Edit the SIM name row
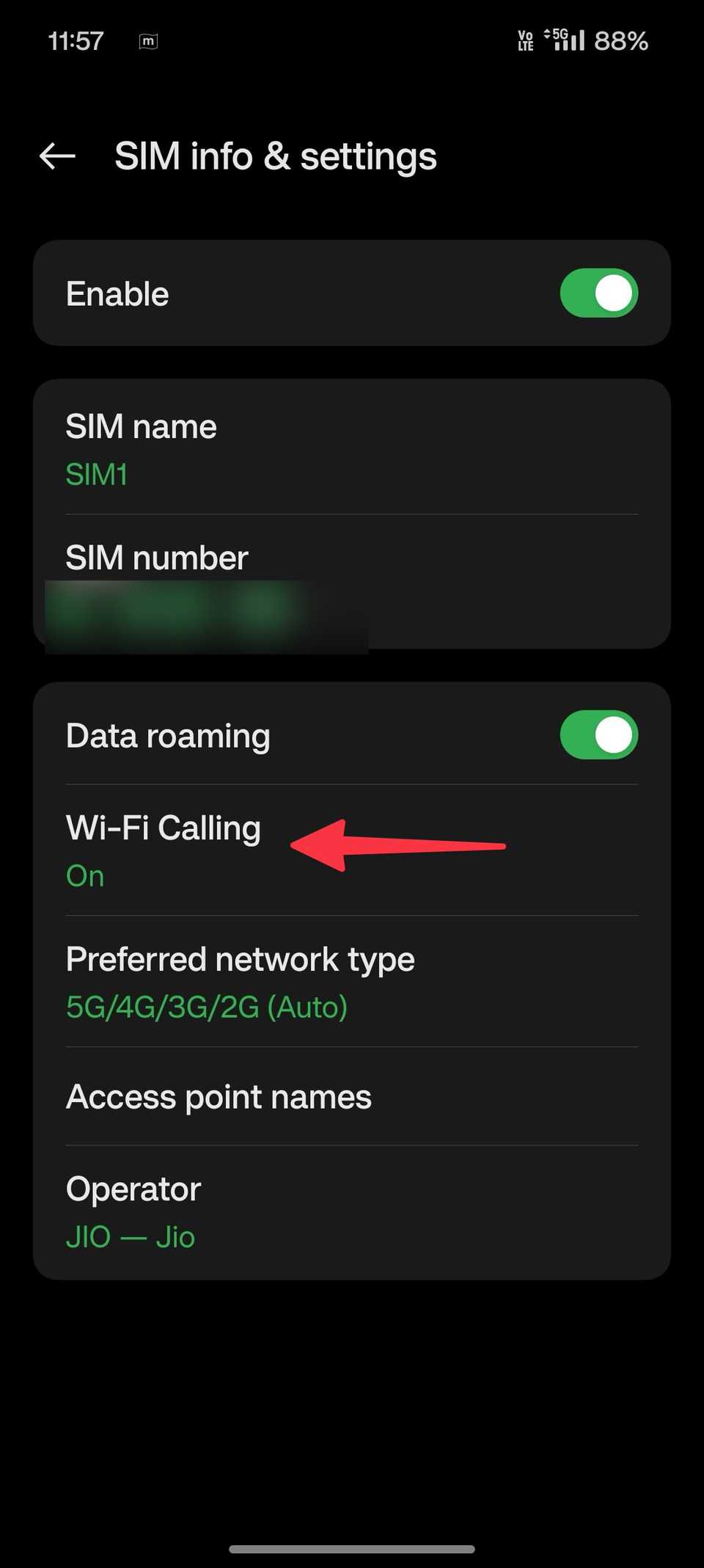Viewport: 704px width, 1568px height. point(352,449)
